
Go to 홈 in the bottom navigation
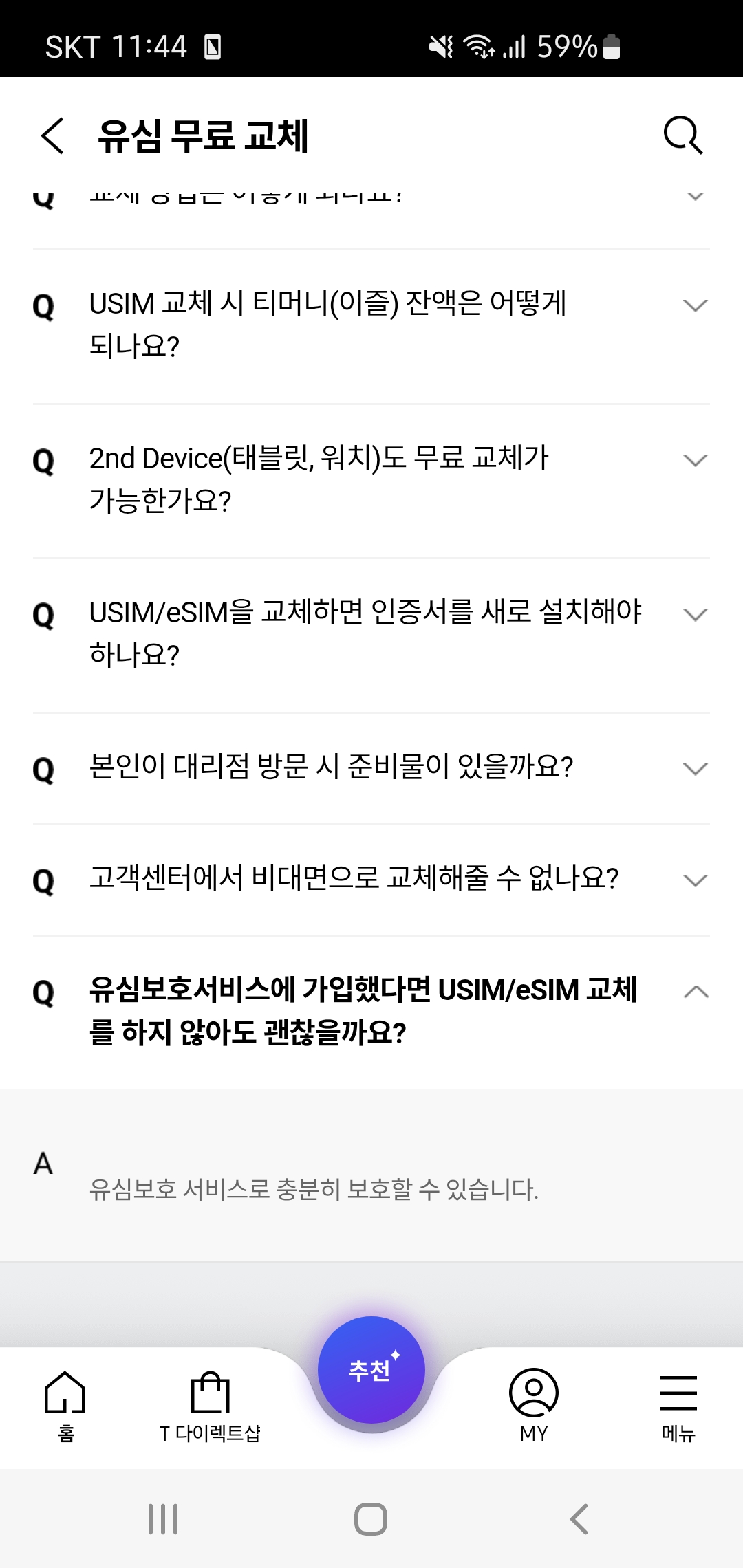point(61,1404)
